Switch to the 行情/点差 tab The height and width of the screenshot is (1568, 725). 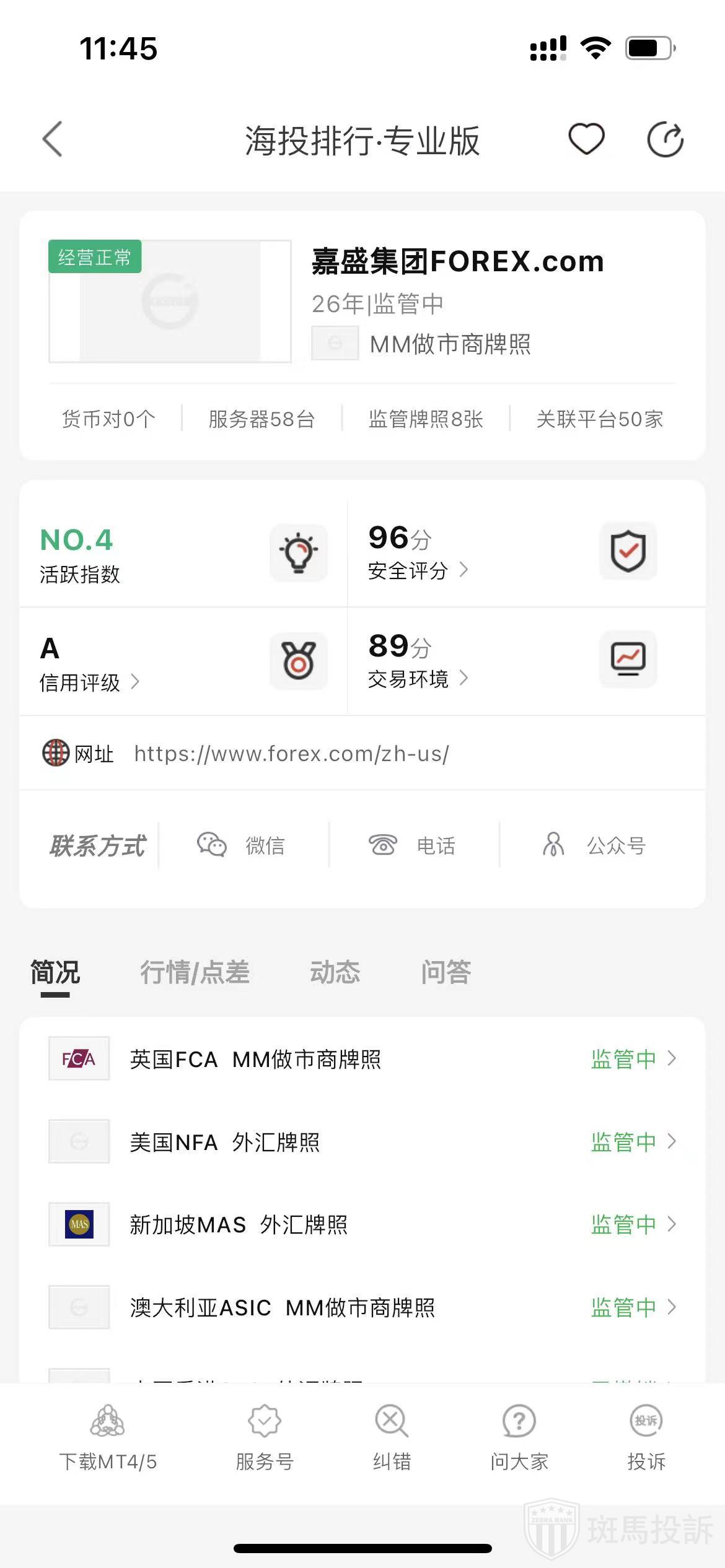tap(195, 972)
